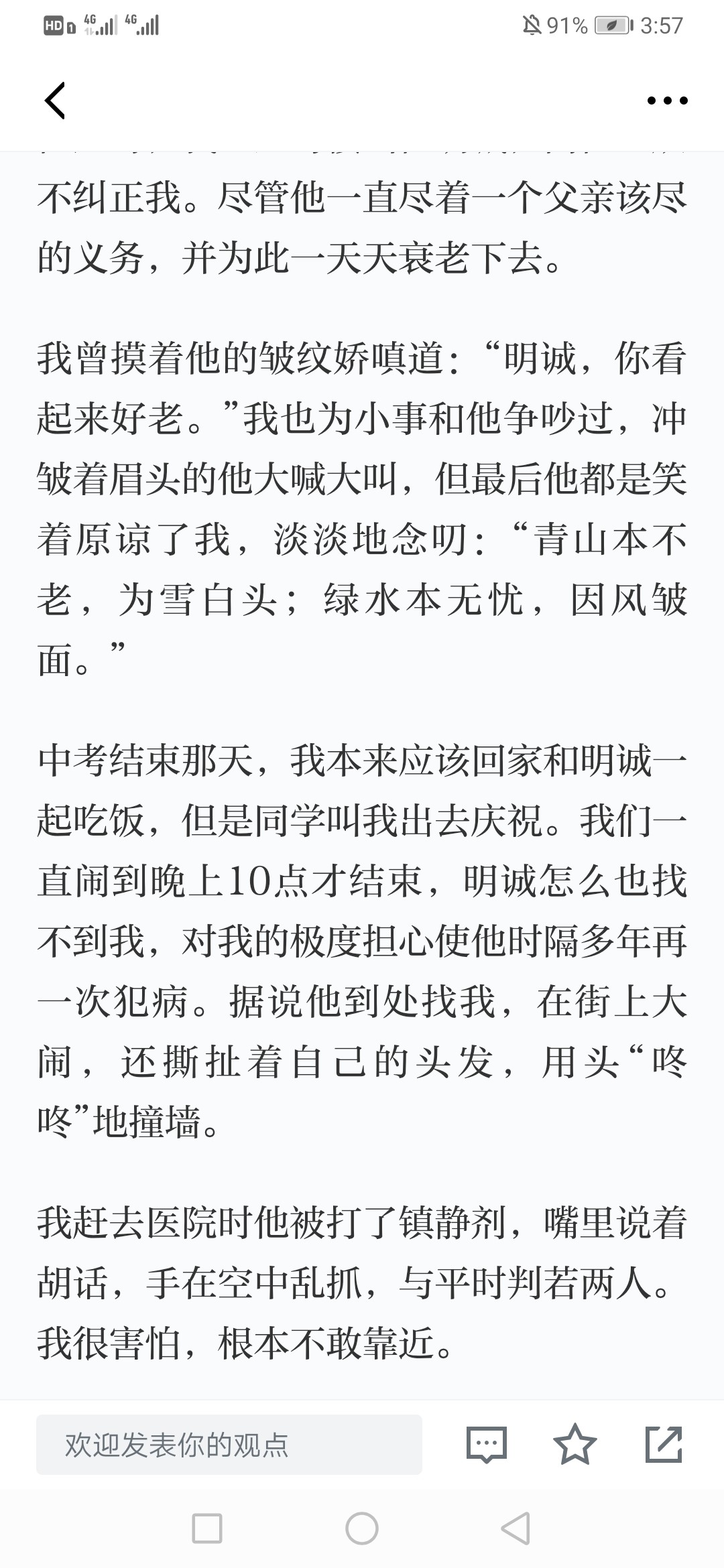This screenshot has height=1568, width=724.
Task: Open the comments bubble icon
Action: 486,1445
